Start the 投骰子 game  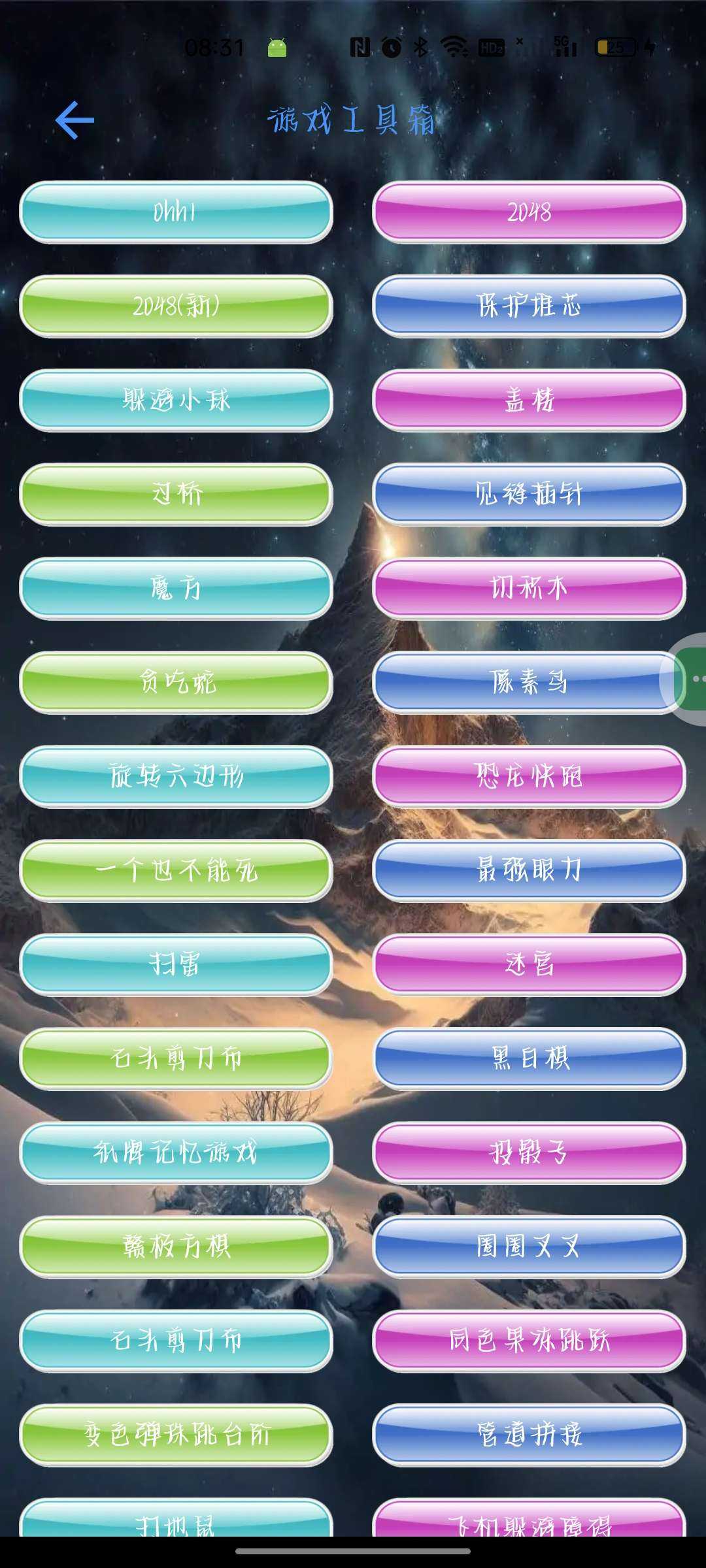(x=529, y=1153)
